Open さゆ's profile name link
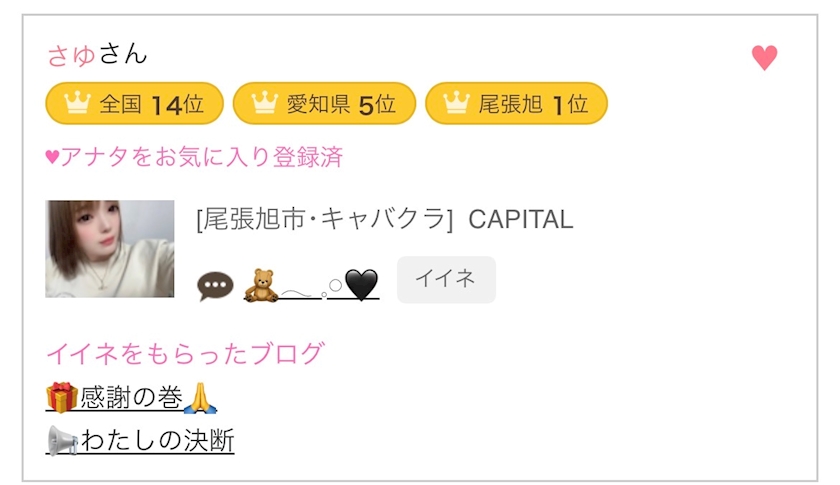This screenshot has height=485, width=840. tap(72, 55)
